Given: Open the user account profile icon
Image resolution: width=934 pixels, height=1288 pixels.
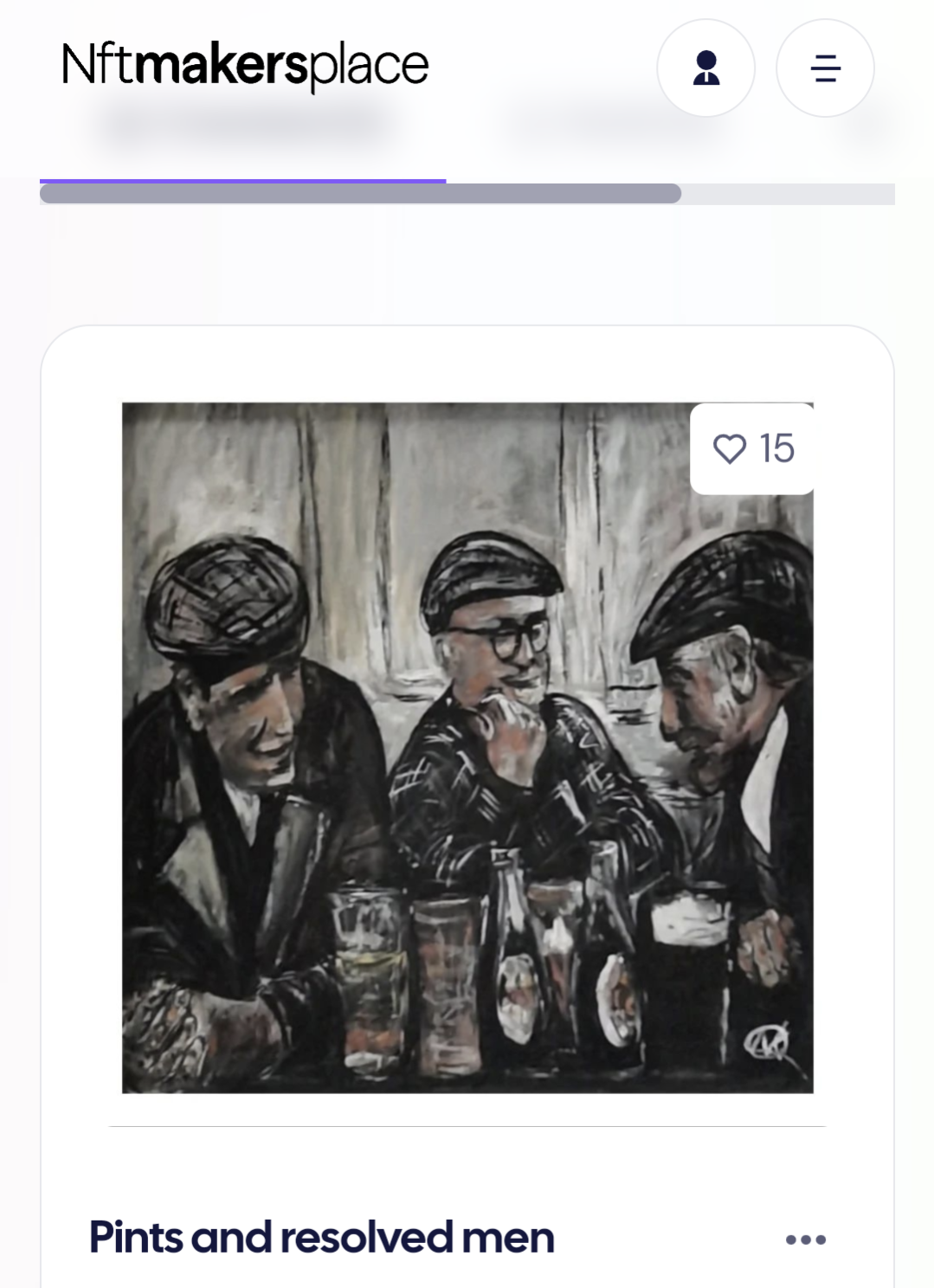Looking at the screenshot, I should click(x=705, y=68).
